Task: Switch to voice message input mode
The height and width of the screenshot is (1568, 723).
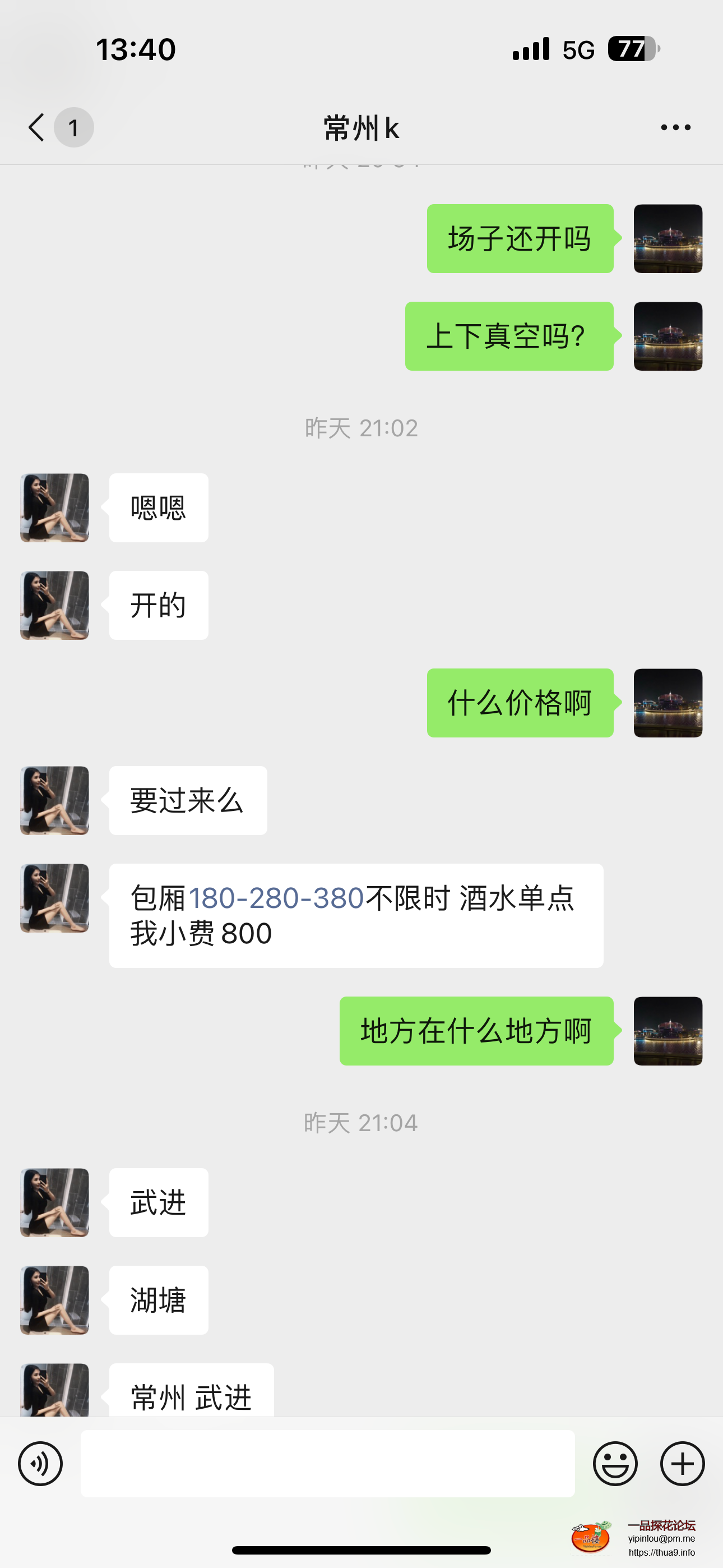Action: point(40,1463)
